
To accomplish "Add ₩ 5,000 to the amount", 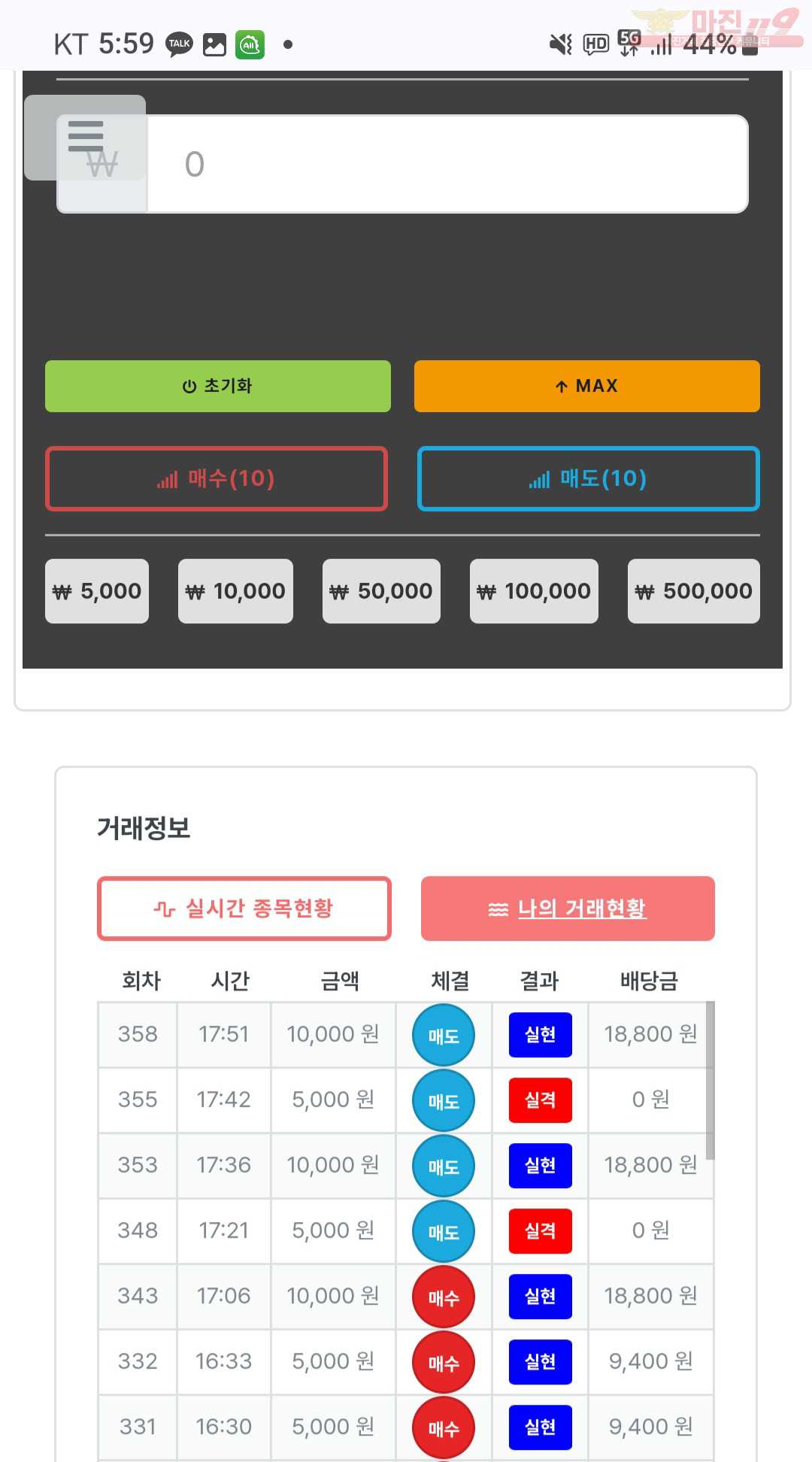I will (x=97, y=591).
